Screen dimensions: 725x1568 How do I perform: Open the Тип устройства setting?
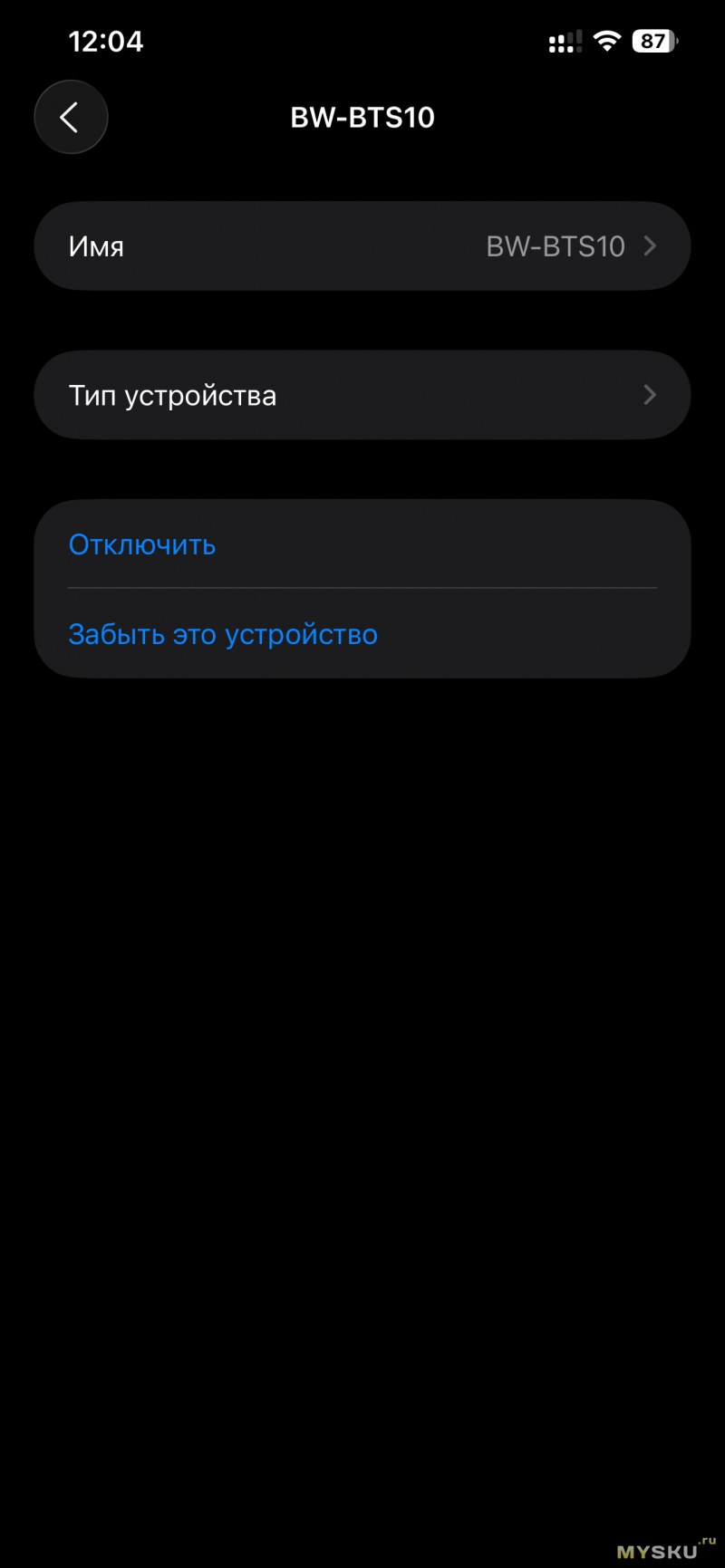click(x=362, y=396)
